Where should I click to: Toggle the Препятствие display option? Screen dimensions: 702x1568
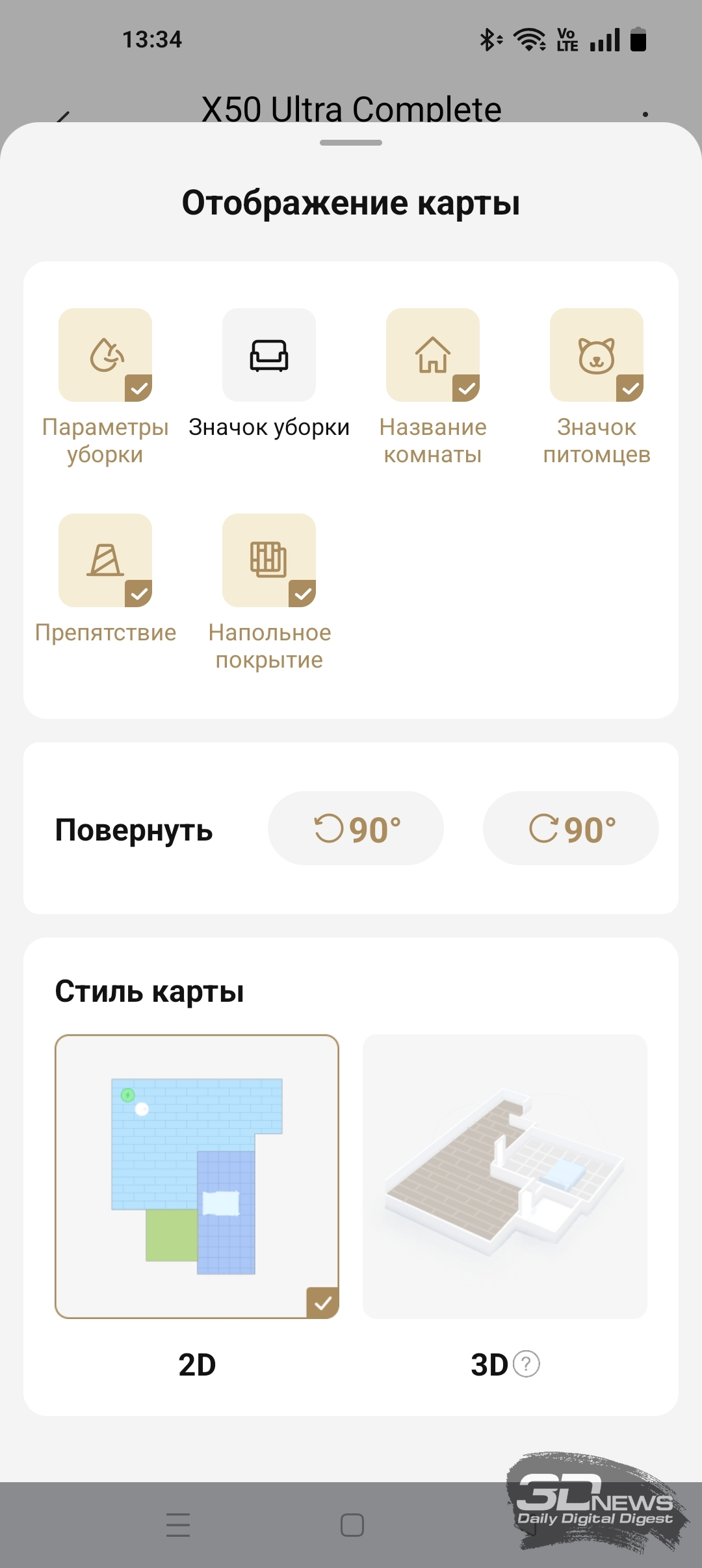105,560
